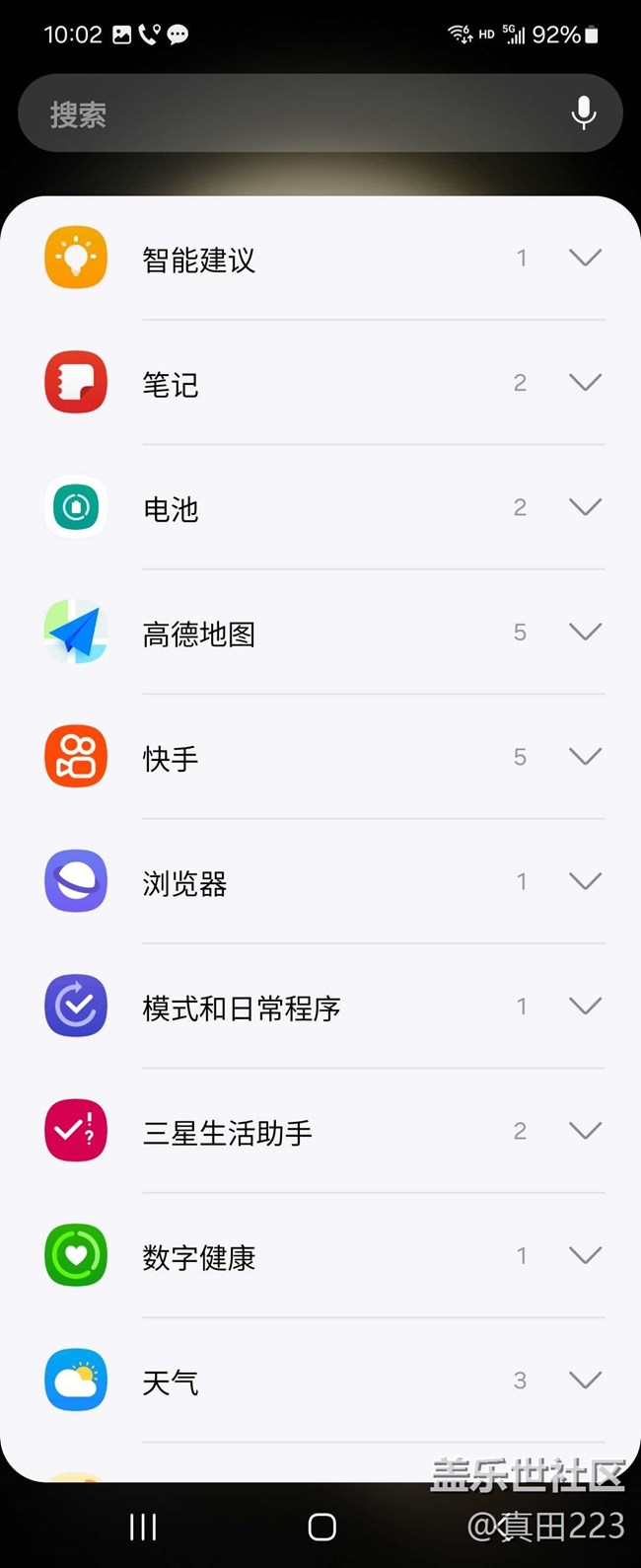Expand the 天气 widgets

pyautogui.click(x=585, y=1381)
